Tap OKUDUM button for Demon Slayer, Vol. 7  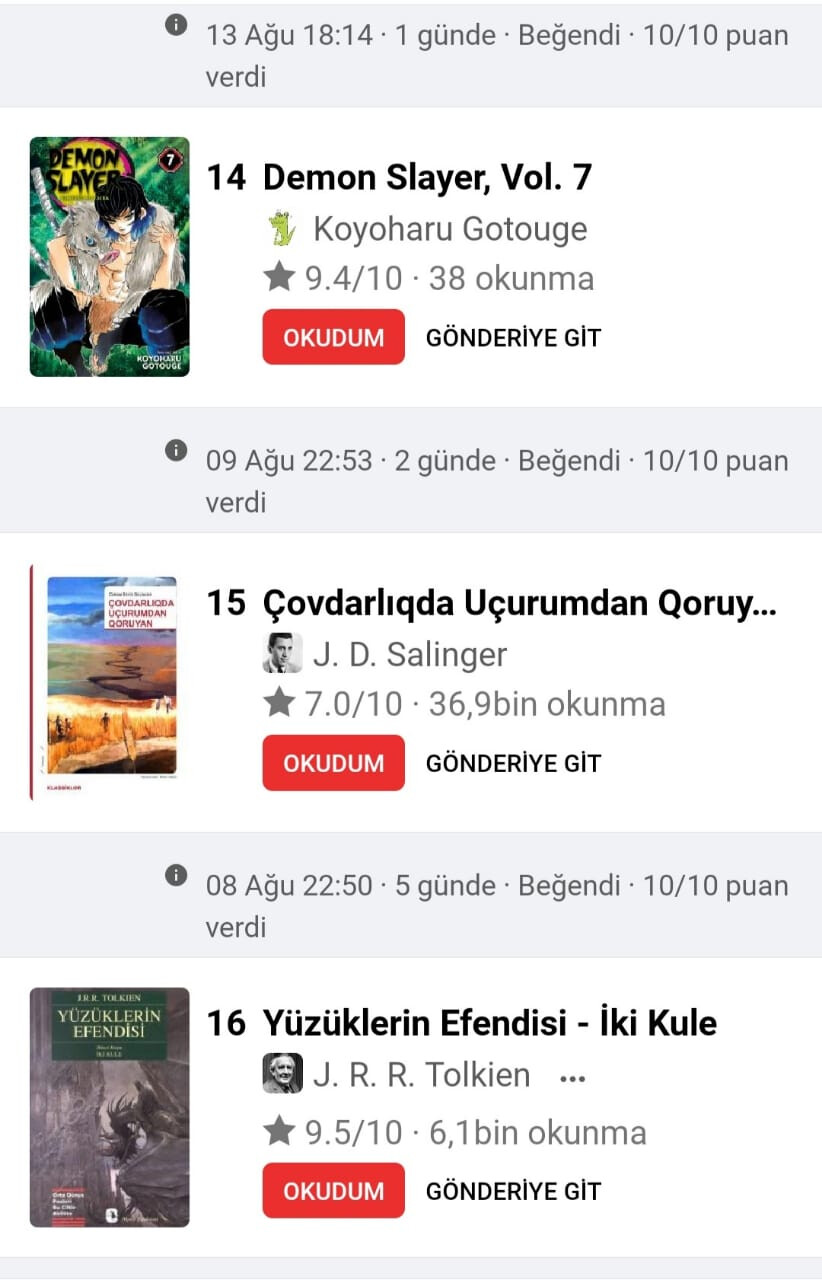click(333, 337)
